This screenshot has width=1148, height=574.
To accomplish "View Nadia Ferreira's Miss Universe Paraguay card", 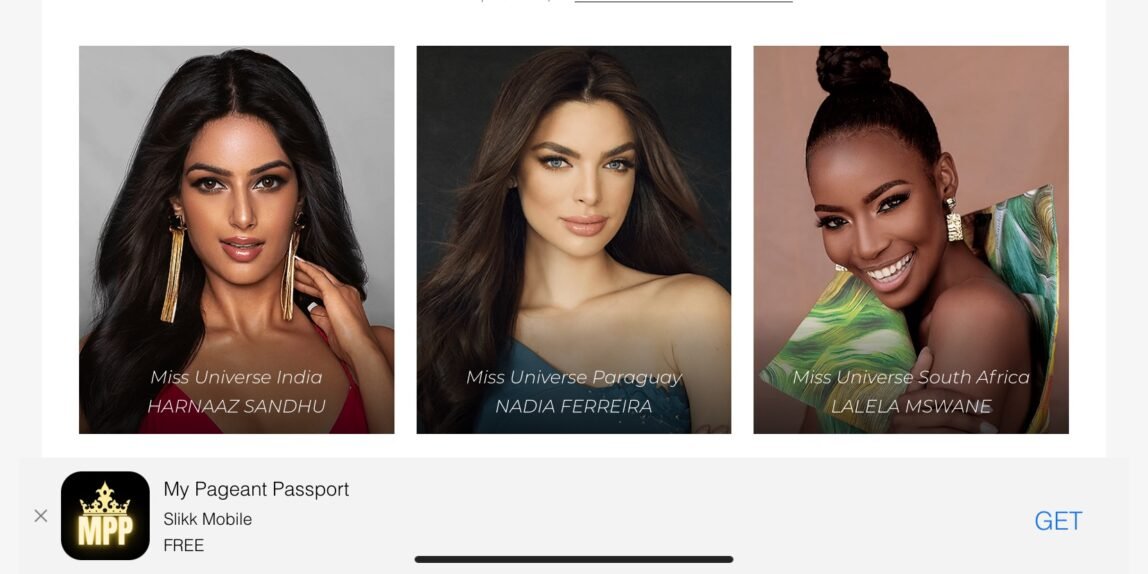I will (573, 240).
